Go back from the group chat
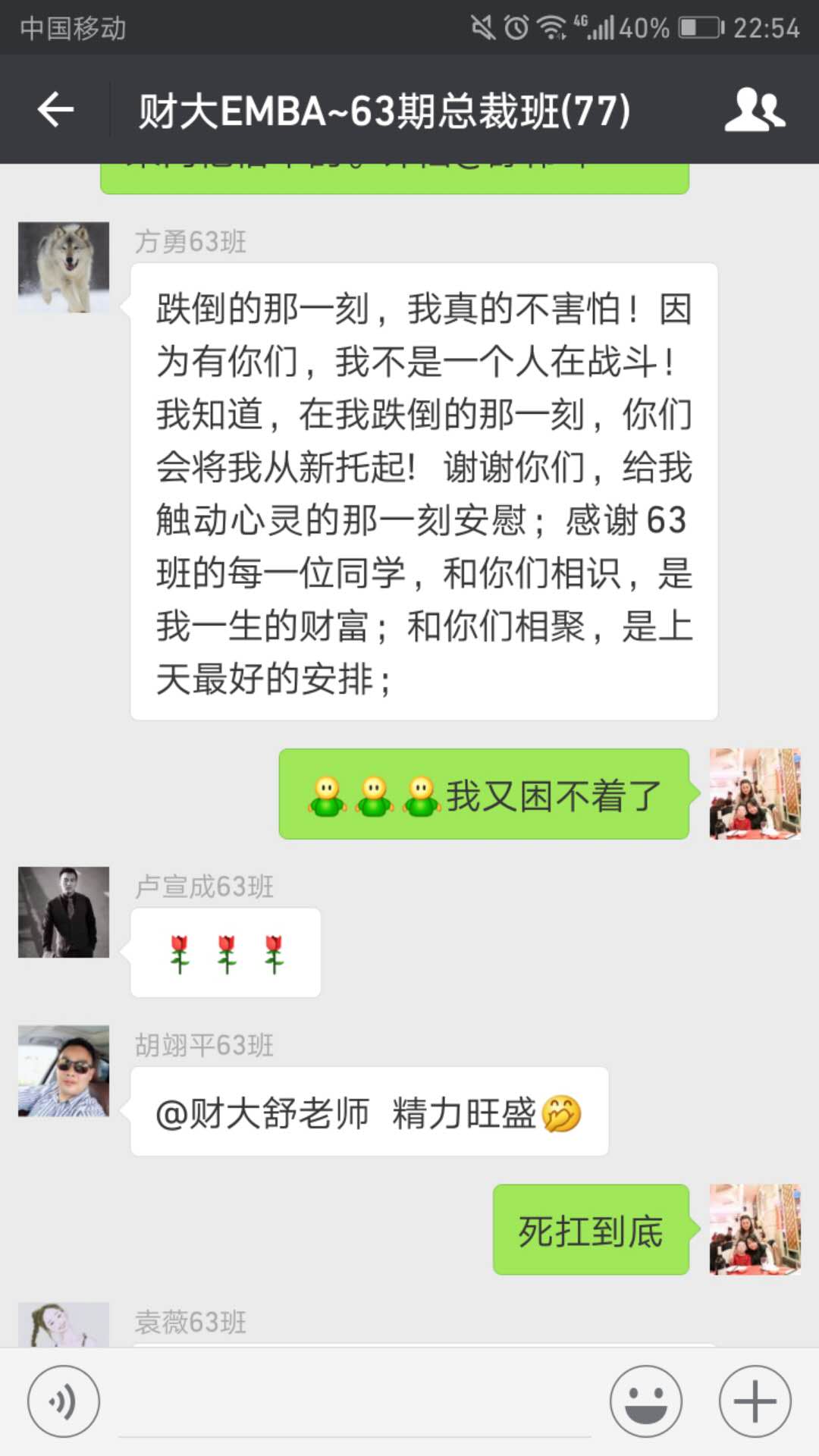This screenshot has height=1456, width=819. [x=55, y=111]
